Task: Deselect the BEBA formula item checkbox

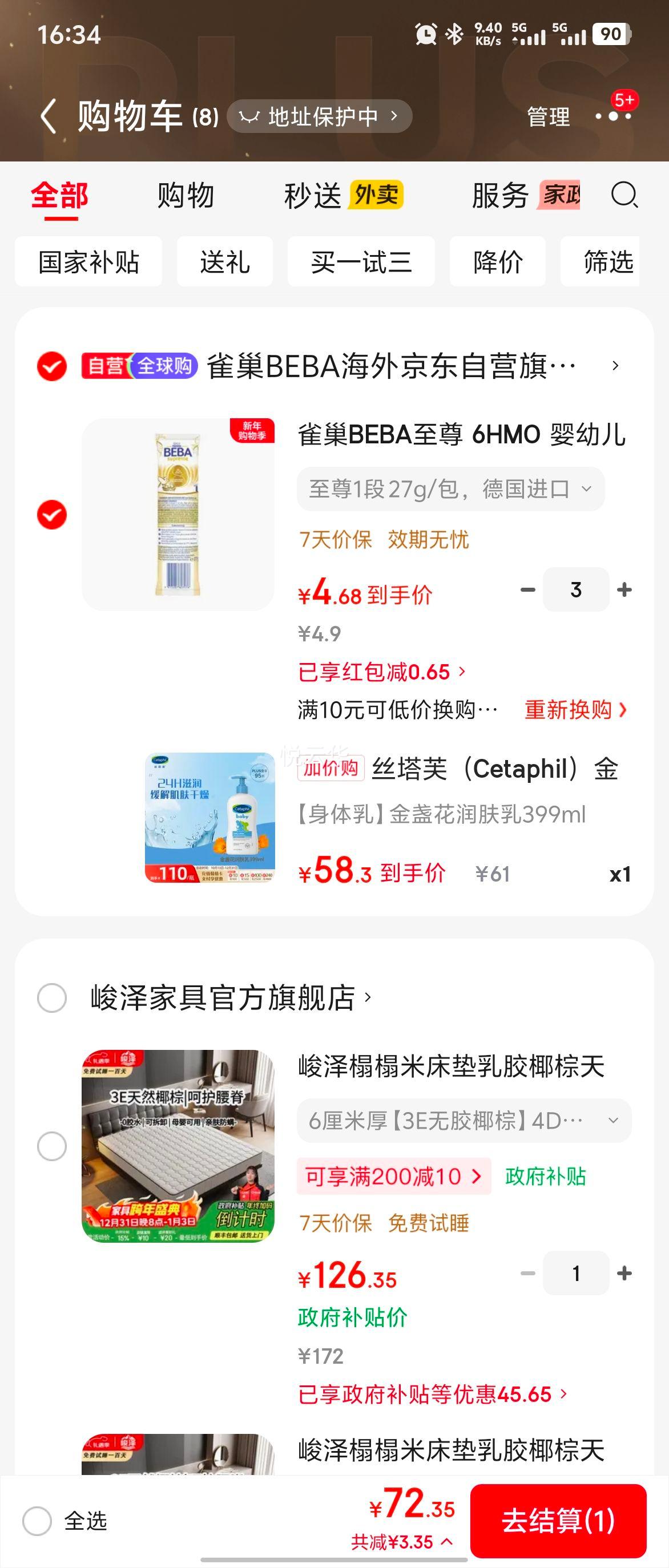Action: 52,514
